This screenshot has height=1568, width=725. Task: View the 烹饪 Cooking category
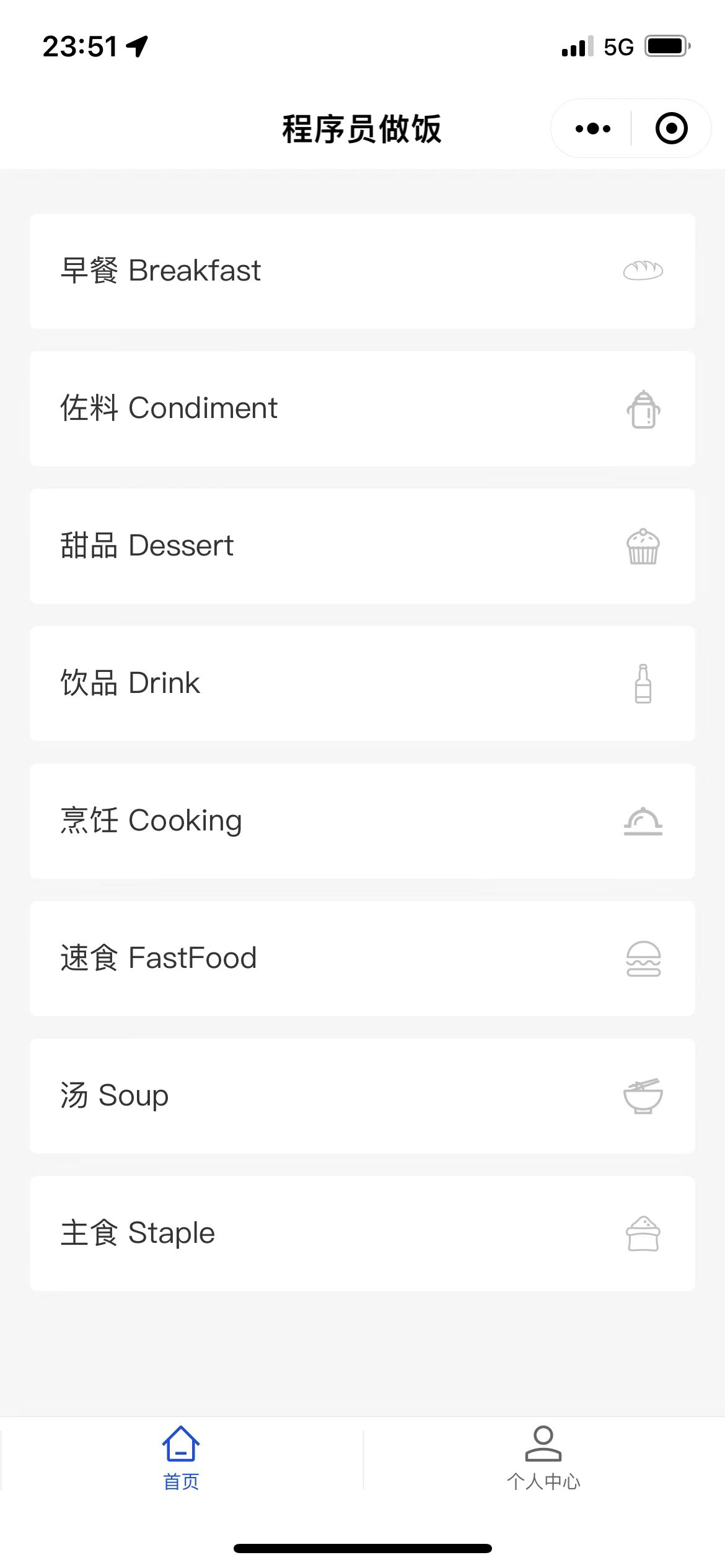362,821
